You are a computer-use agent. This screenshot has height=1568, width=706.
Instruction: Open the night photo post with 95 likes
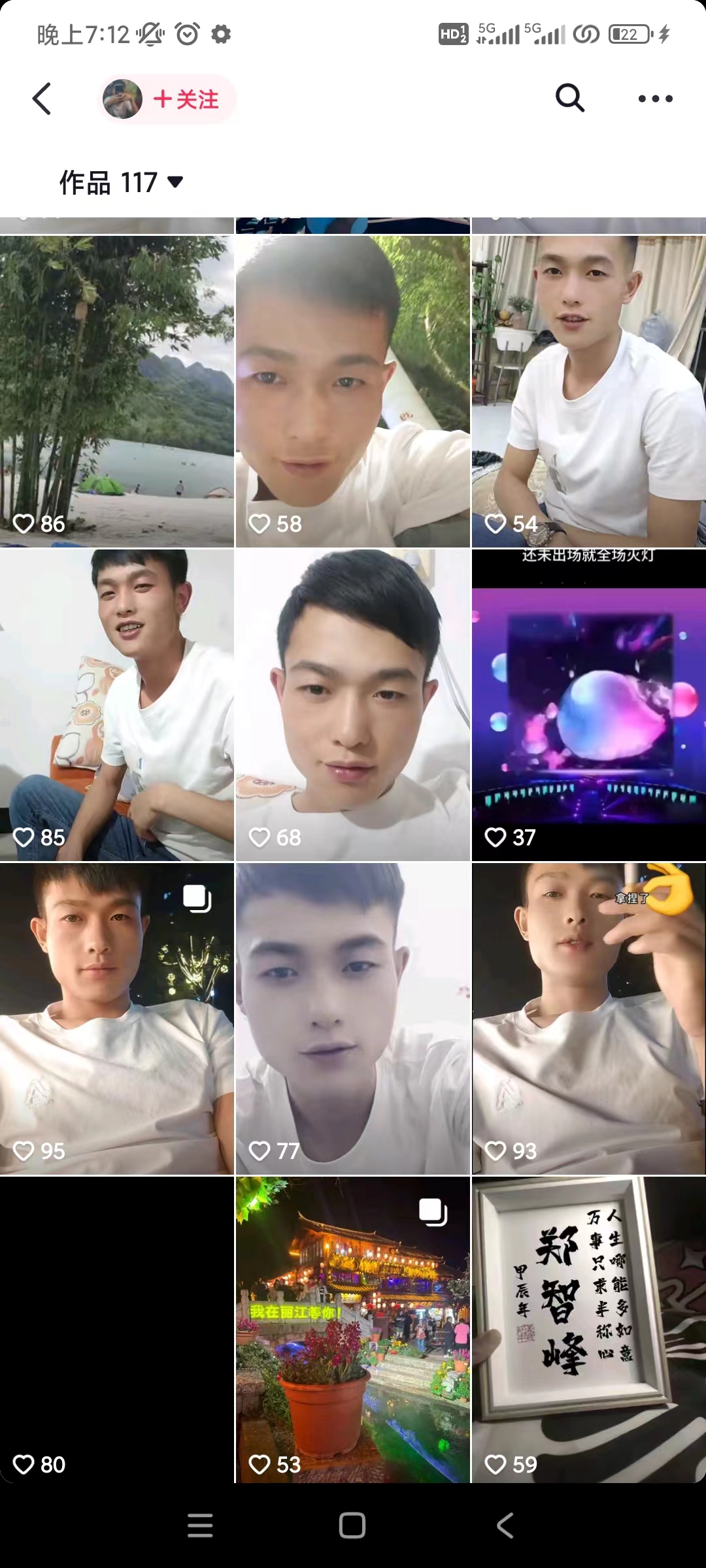[x=116, y=1018]
